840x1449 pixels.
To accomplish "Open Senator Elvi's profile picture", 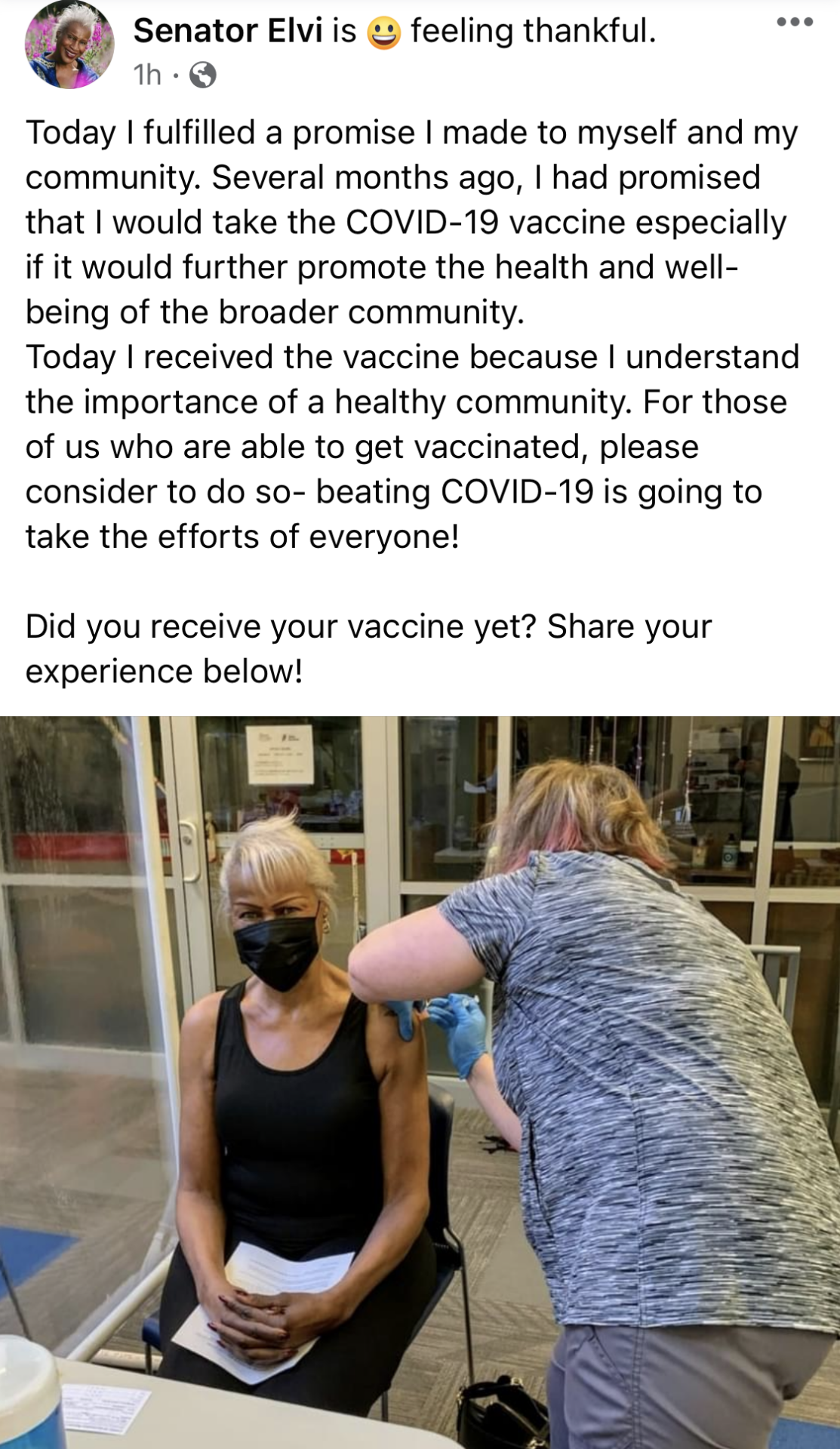I will 69,45.
